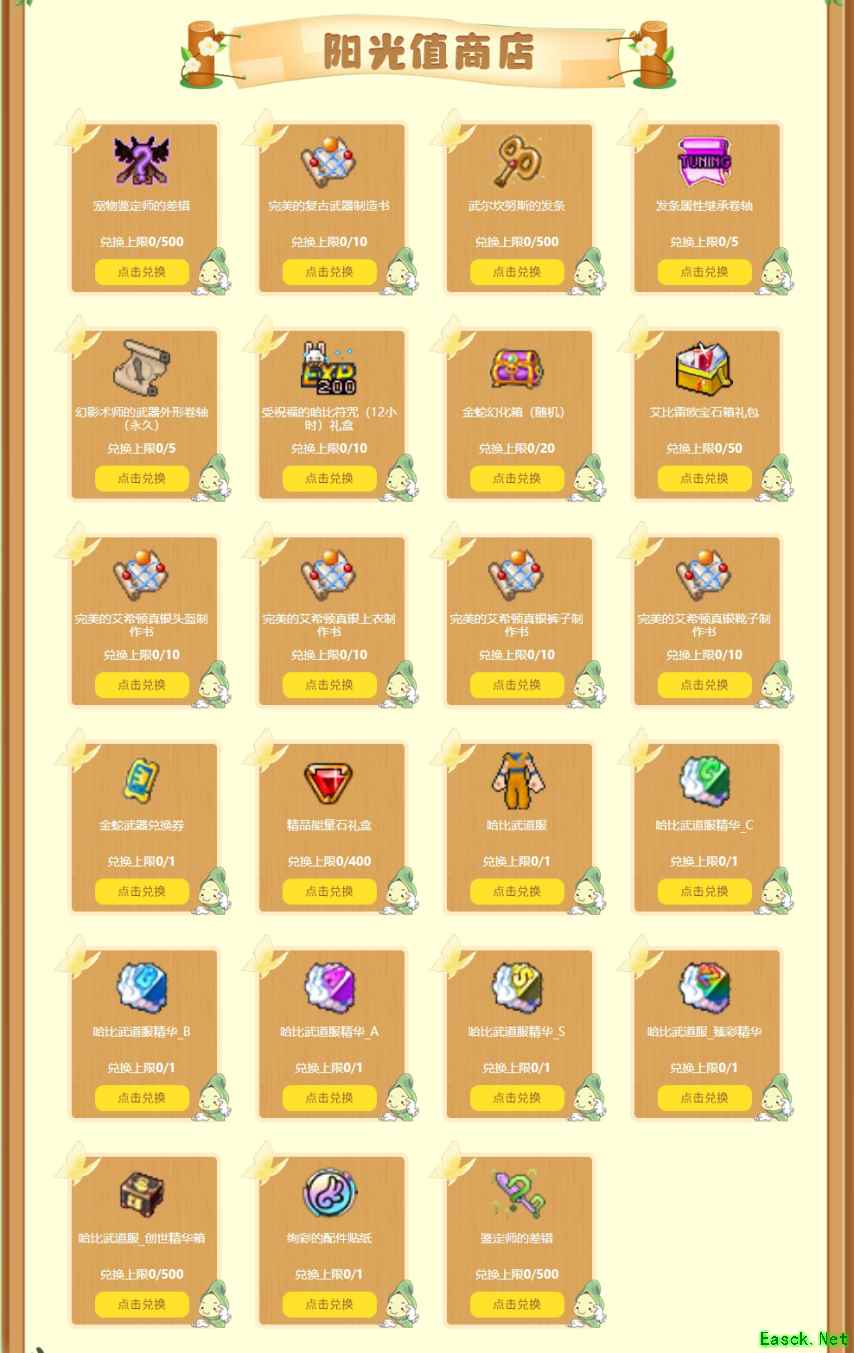Exchange for 完美的艾希顿真银头盔制作书
The height and width of the screenshot is (1353, 854).
[142, 685]
